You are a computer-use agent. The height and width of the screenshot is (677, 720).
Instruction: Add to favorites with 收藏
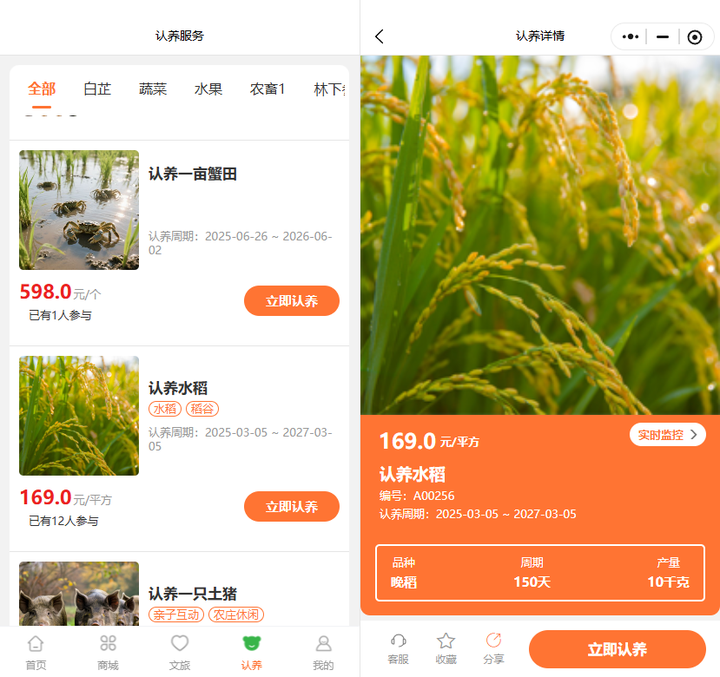pyautogui.click(x=446, y=648)
